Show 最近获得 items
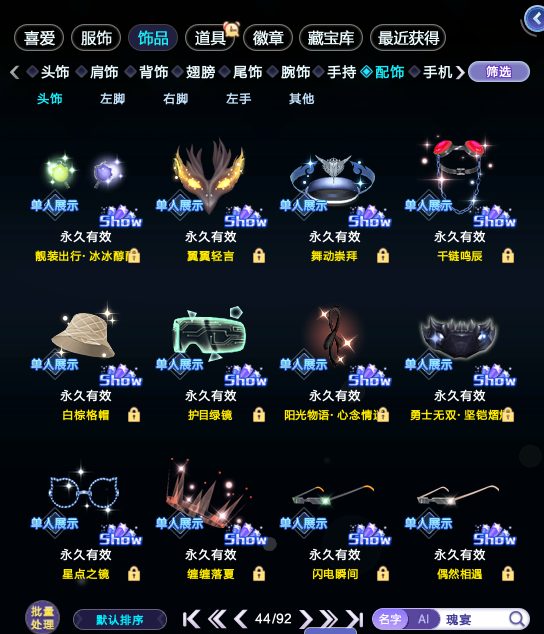The image size is (544, 634). (x=408, y=38)
